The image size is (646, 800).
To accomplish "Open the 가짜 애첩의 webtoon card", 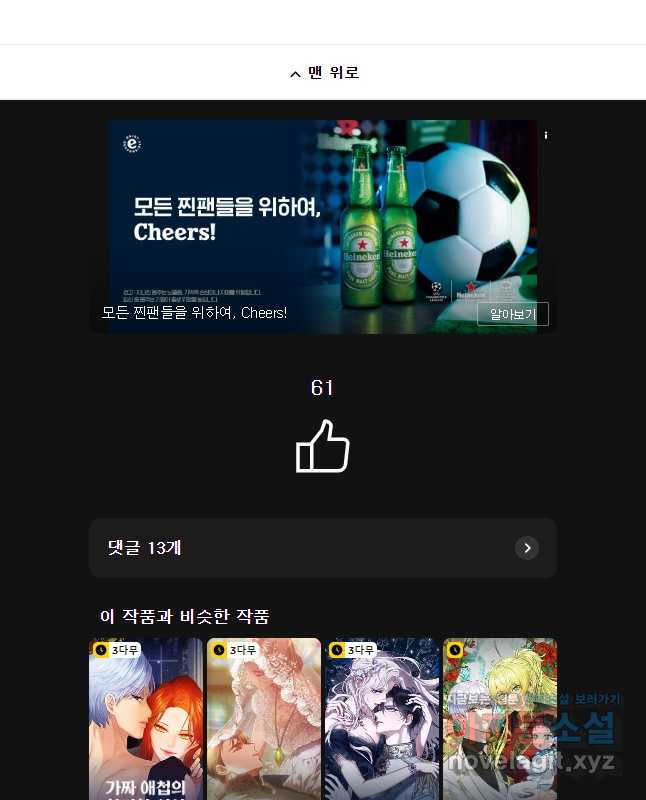I will 146,719.
